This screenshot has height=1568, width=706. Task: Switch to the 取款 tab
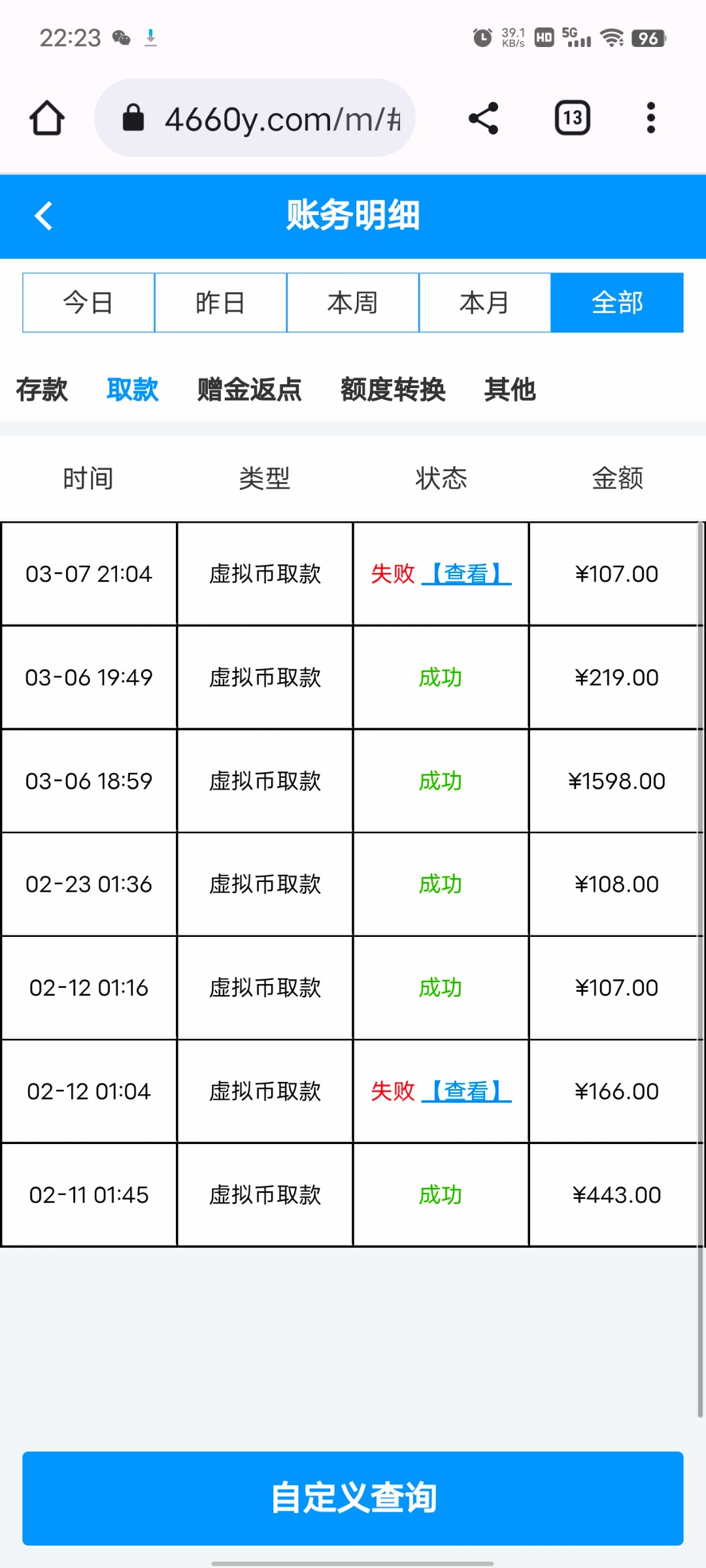pyautogui.click(x=133, y=389)
